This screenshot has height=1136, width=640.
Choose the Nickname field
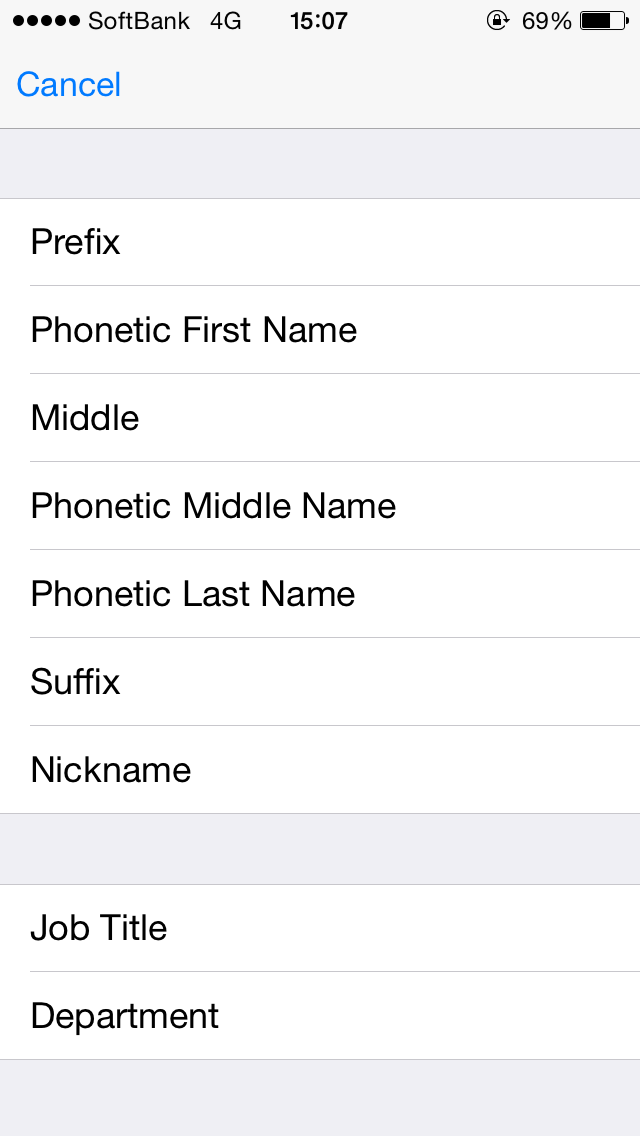(x=320, y=769)
